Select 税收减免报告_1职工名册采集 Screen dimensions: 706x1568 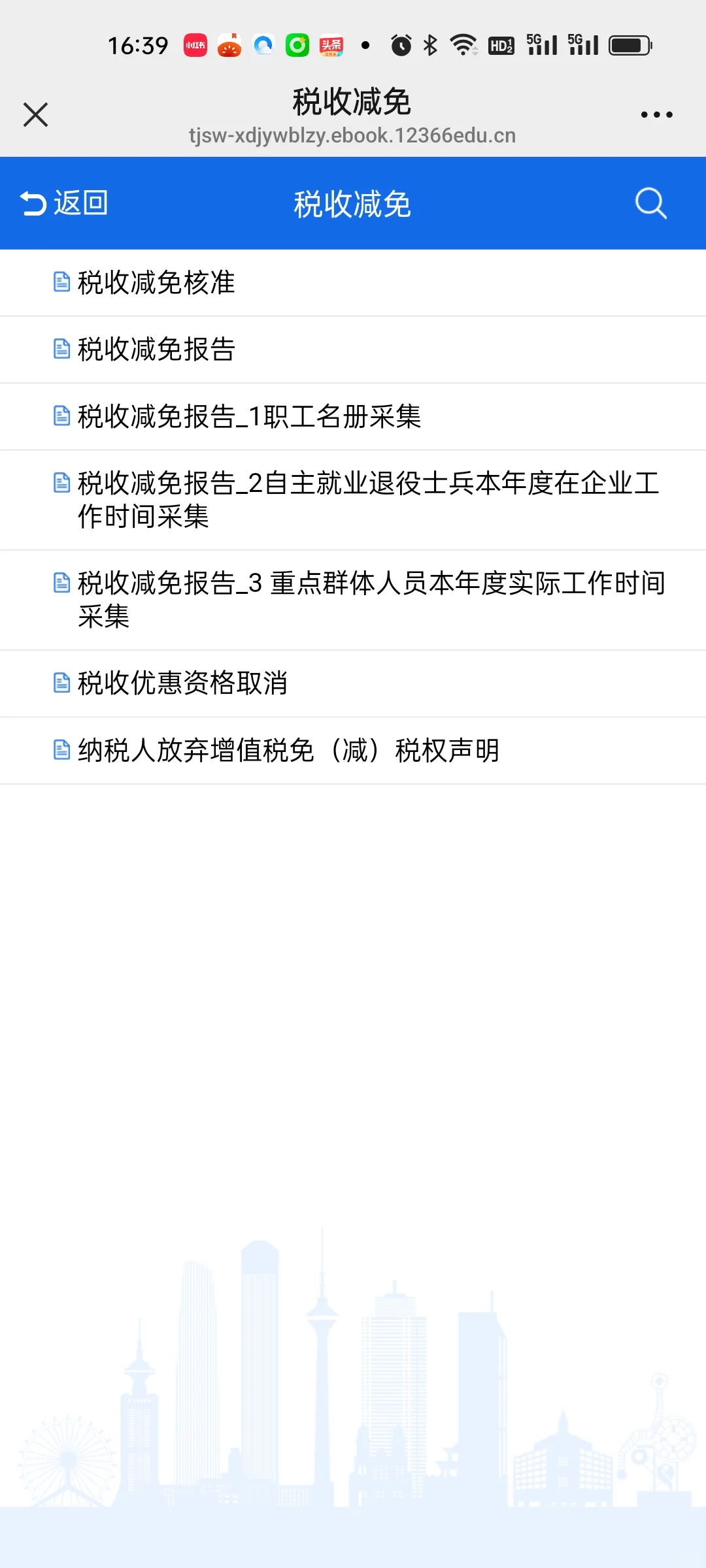point(353,417)
